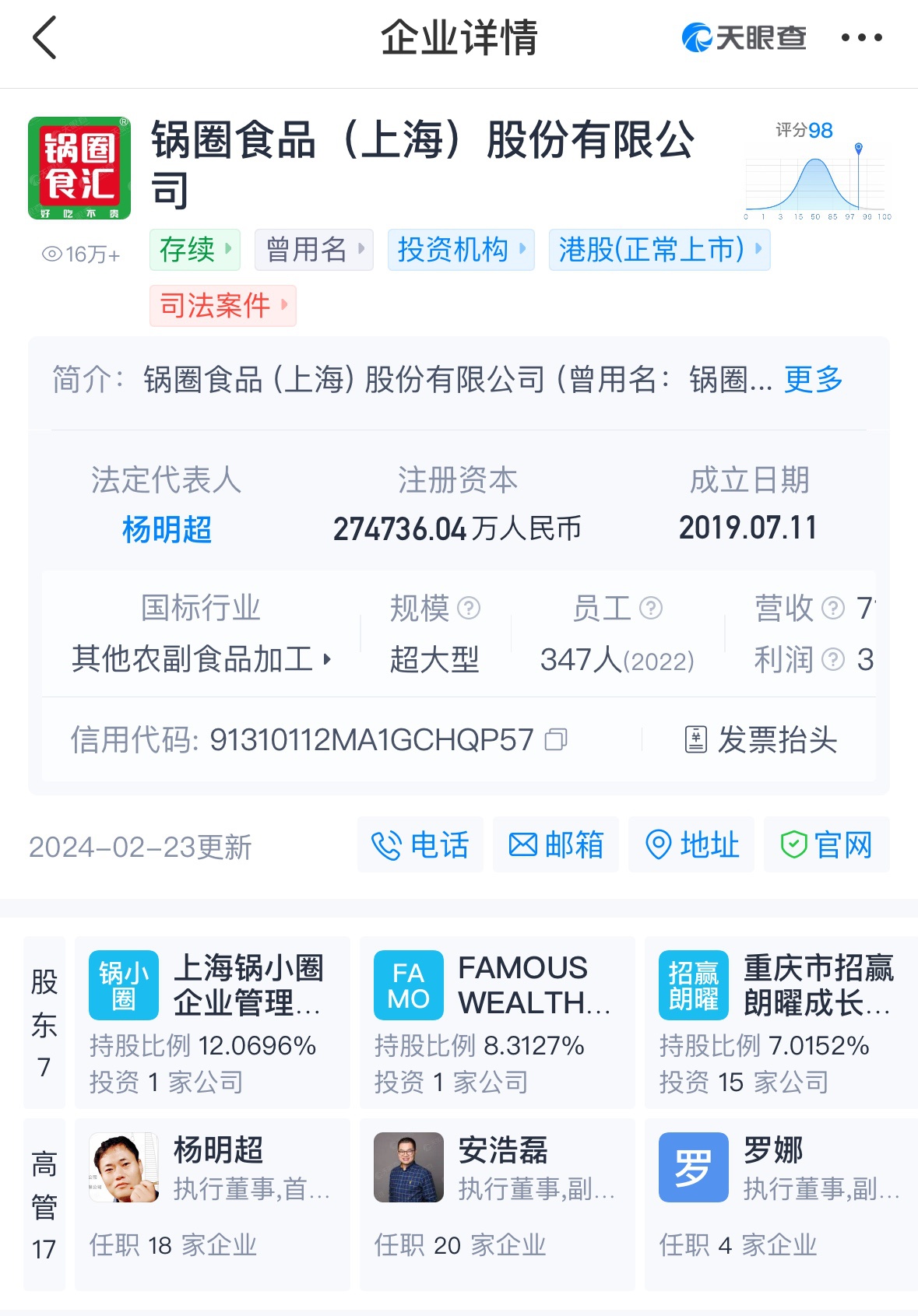
Task: Open the 司法案件 judicial cases tag
Action: 223,305
